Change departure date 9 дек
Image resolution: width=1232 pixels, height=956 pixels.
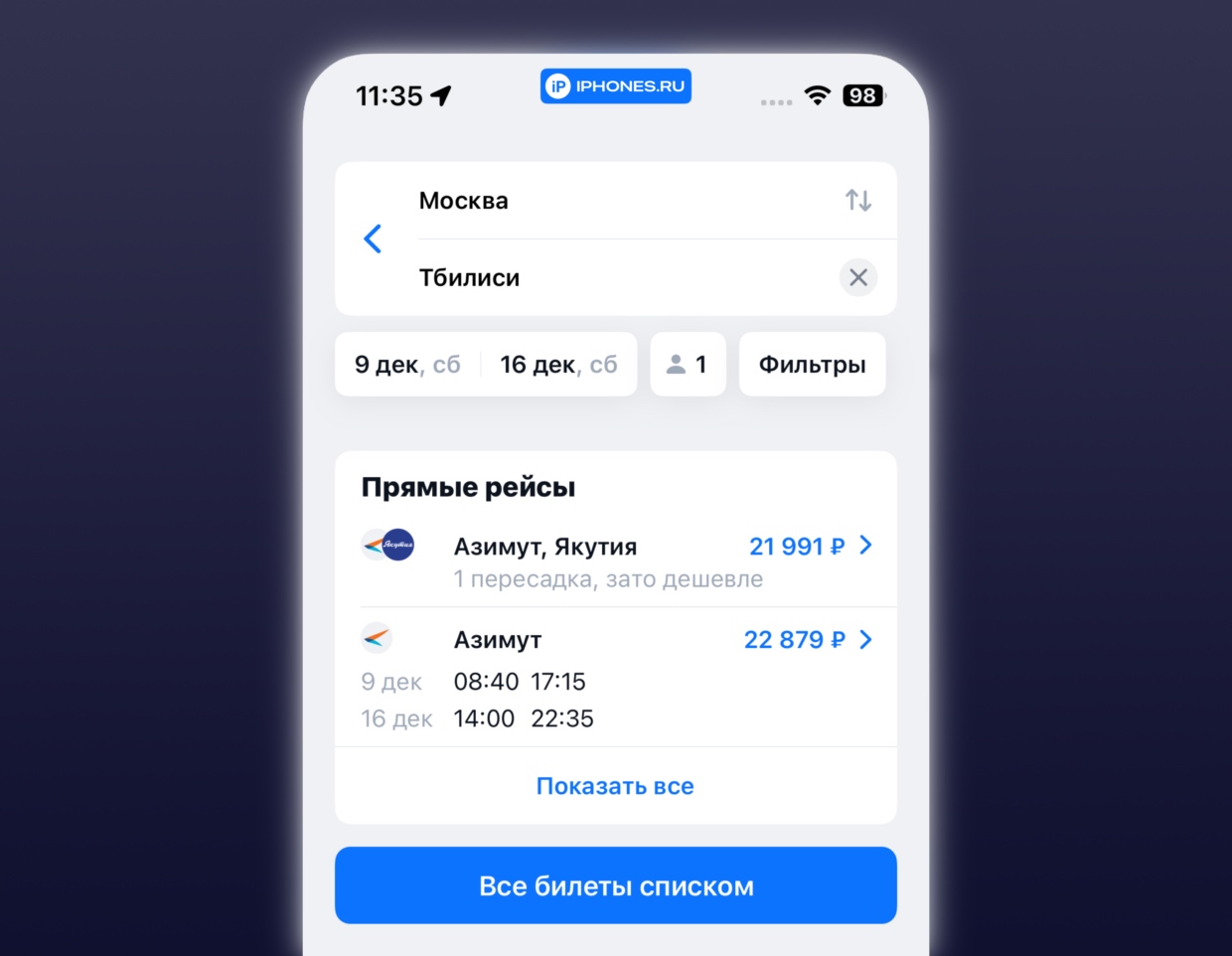pyautogui.click(x=407, y=365)
